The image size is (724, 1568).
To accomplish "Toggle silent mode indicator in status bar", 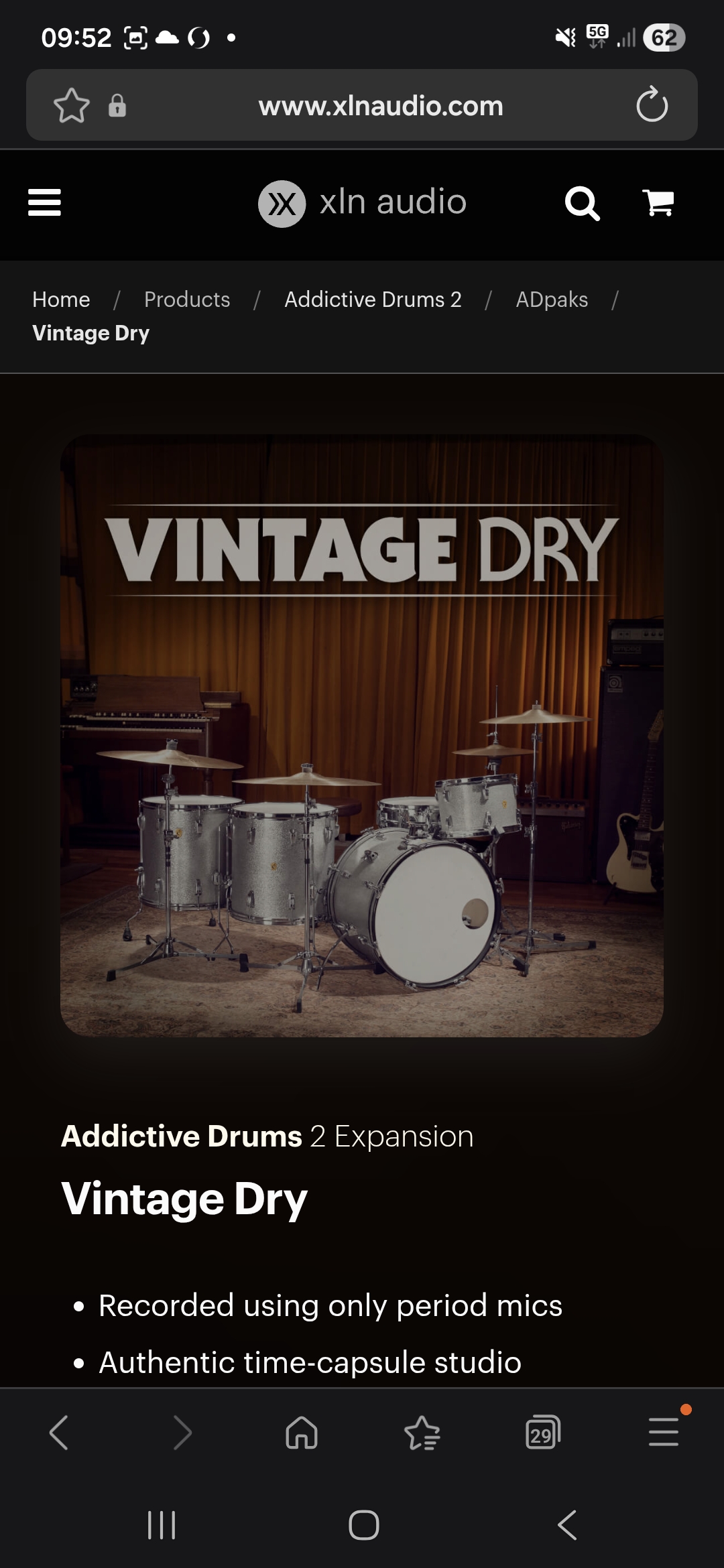I will [566, 37].
